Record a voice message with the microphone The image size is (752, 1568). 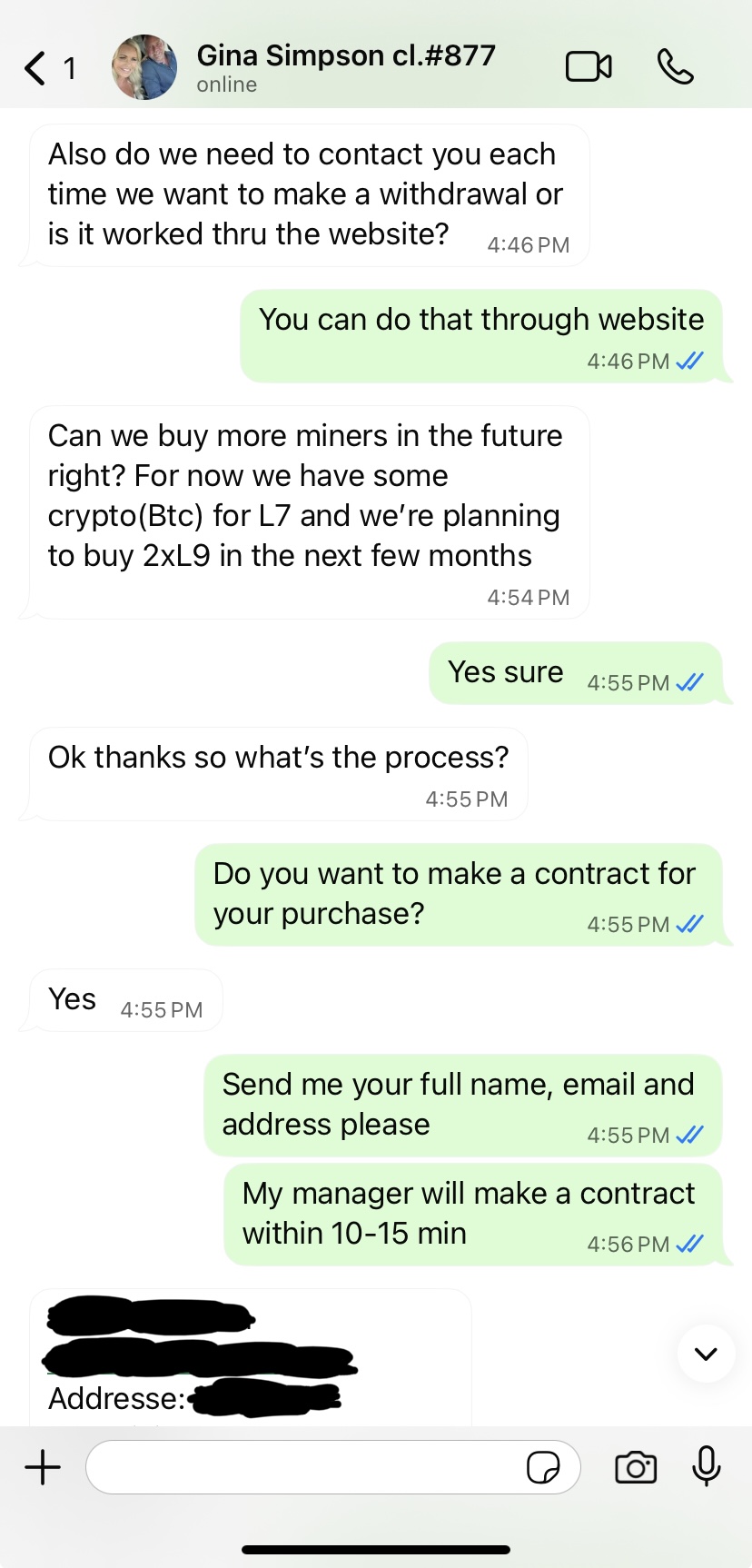pos(707,1466)
